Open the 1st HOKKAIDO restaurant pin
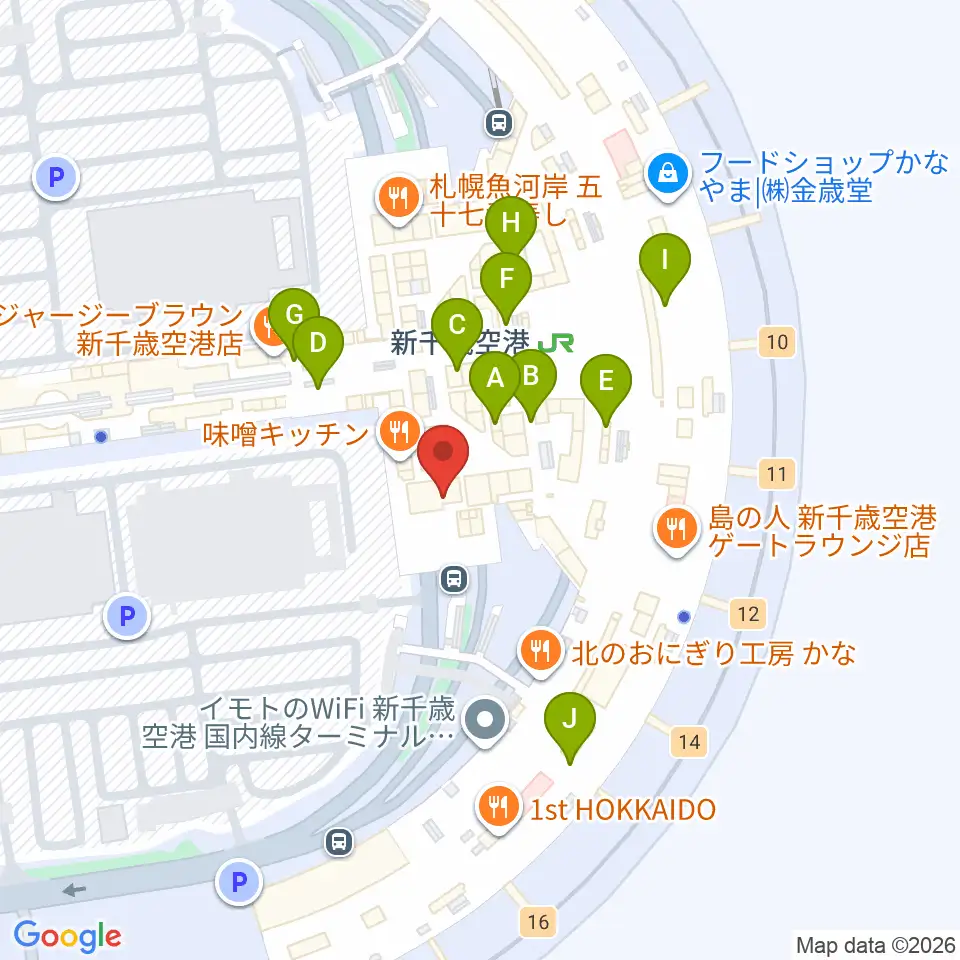960x960 pixels. coord(499,809)
